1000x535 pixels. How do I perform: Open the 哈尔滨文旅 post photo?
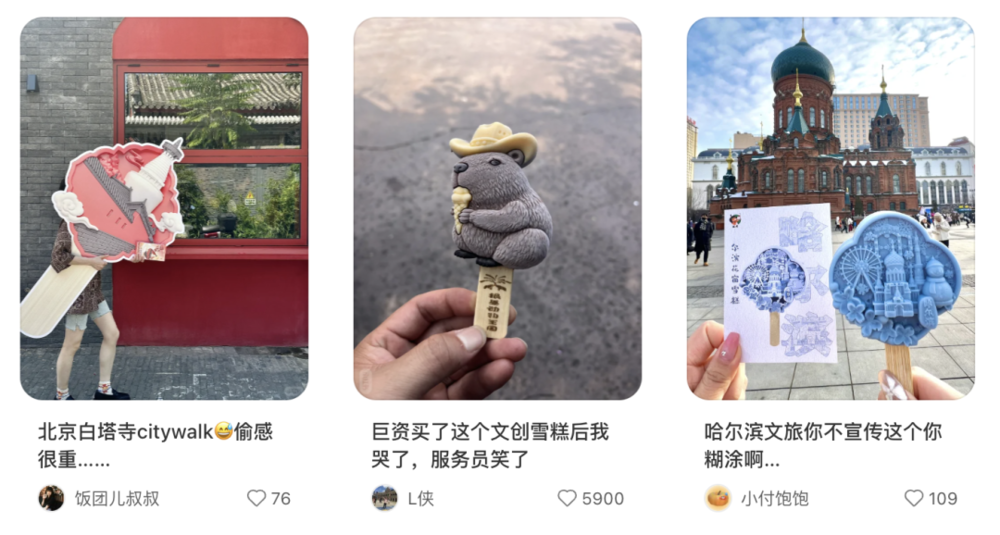pyautogui.click(x=830, y=208)
